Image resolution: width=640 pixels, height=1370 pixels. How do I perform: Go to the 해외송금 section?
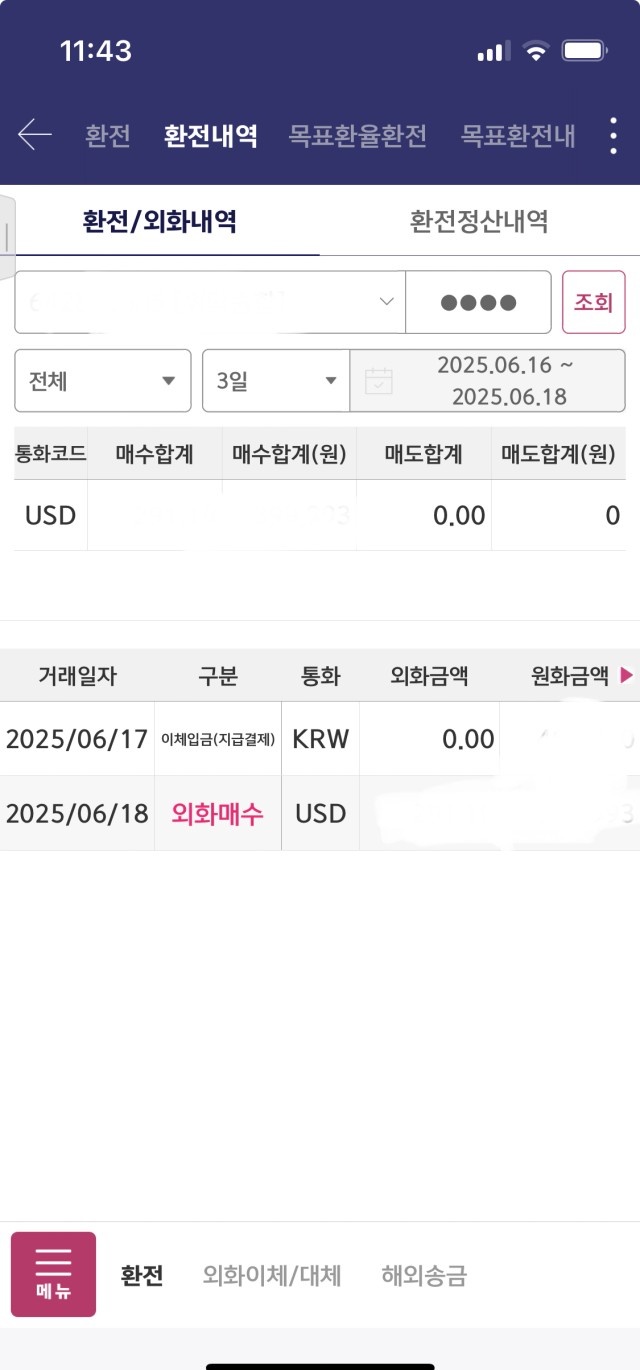[424, 1275]
